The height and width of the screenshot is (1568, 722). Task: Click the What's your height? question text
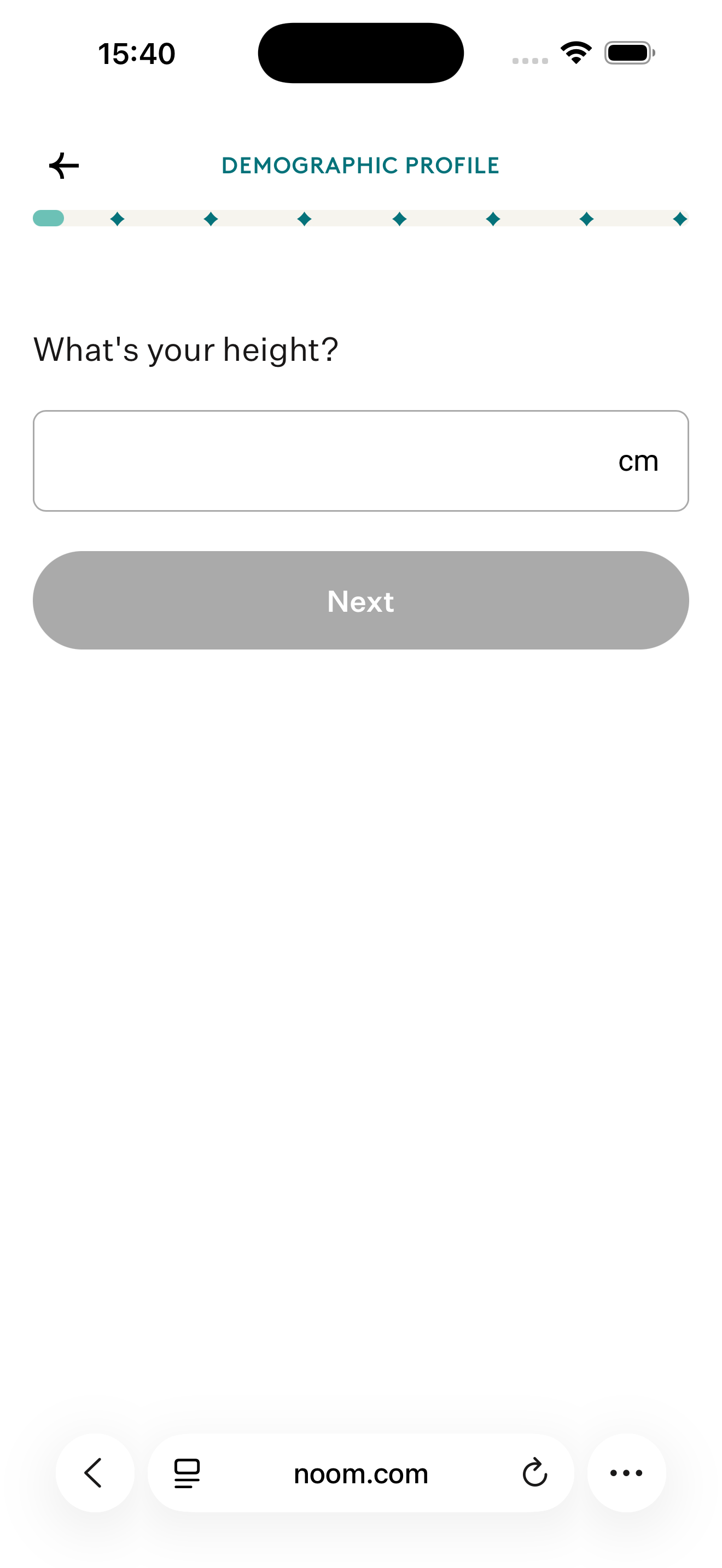185,349
